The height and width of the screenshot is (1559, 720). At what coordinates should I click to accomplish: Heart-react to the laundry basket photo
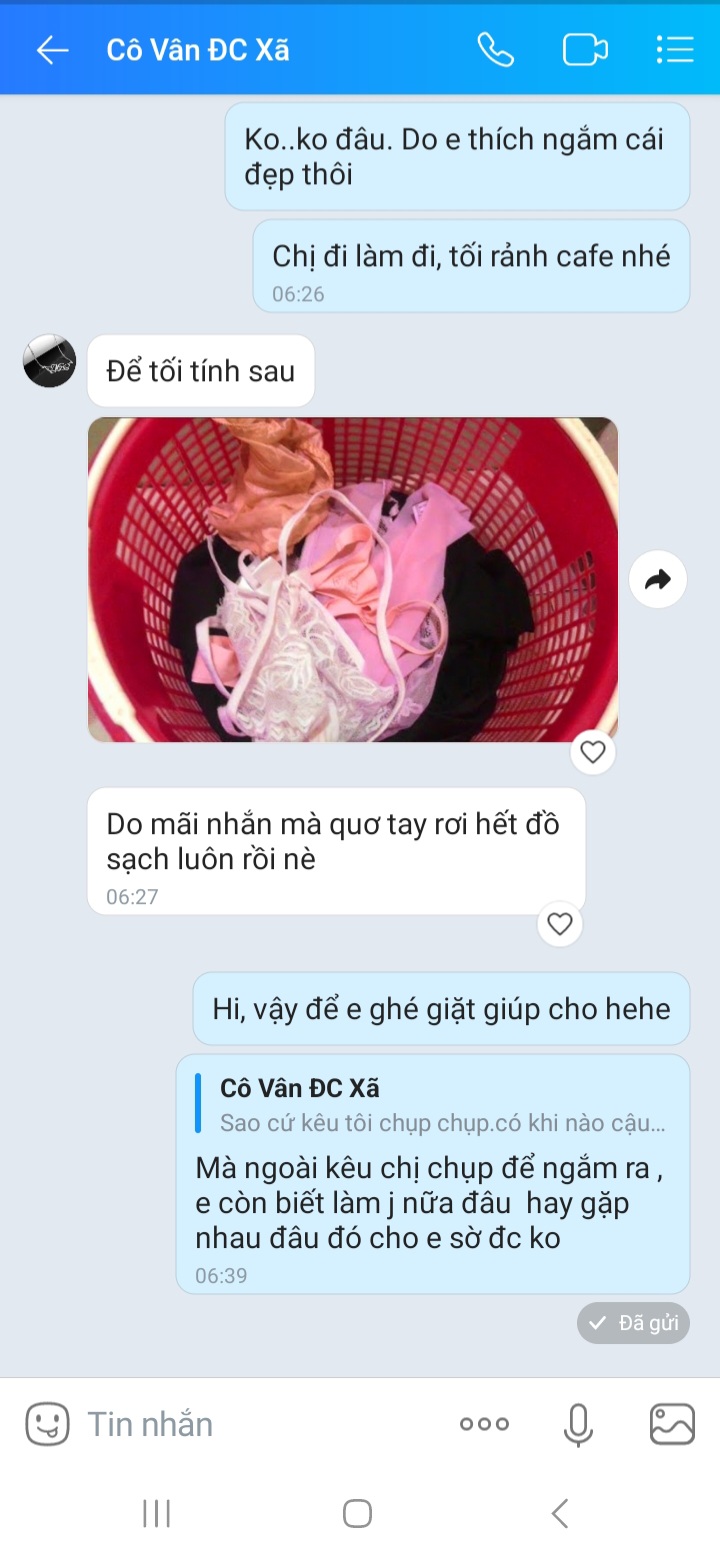592,753
